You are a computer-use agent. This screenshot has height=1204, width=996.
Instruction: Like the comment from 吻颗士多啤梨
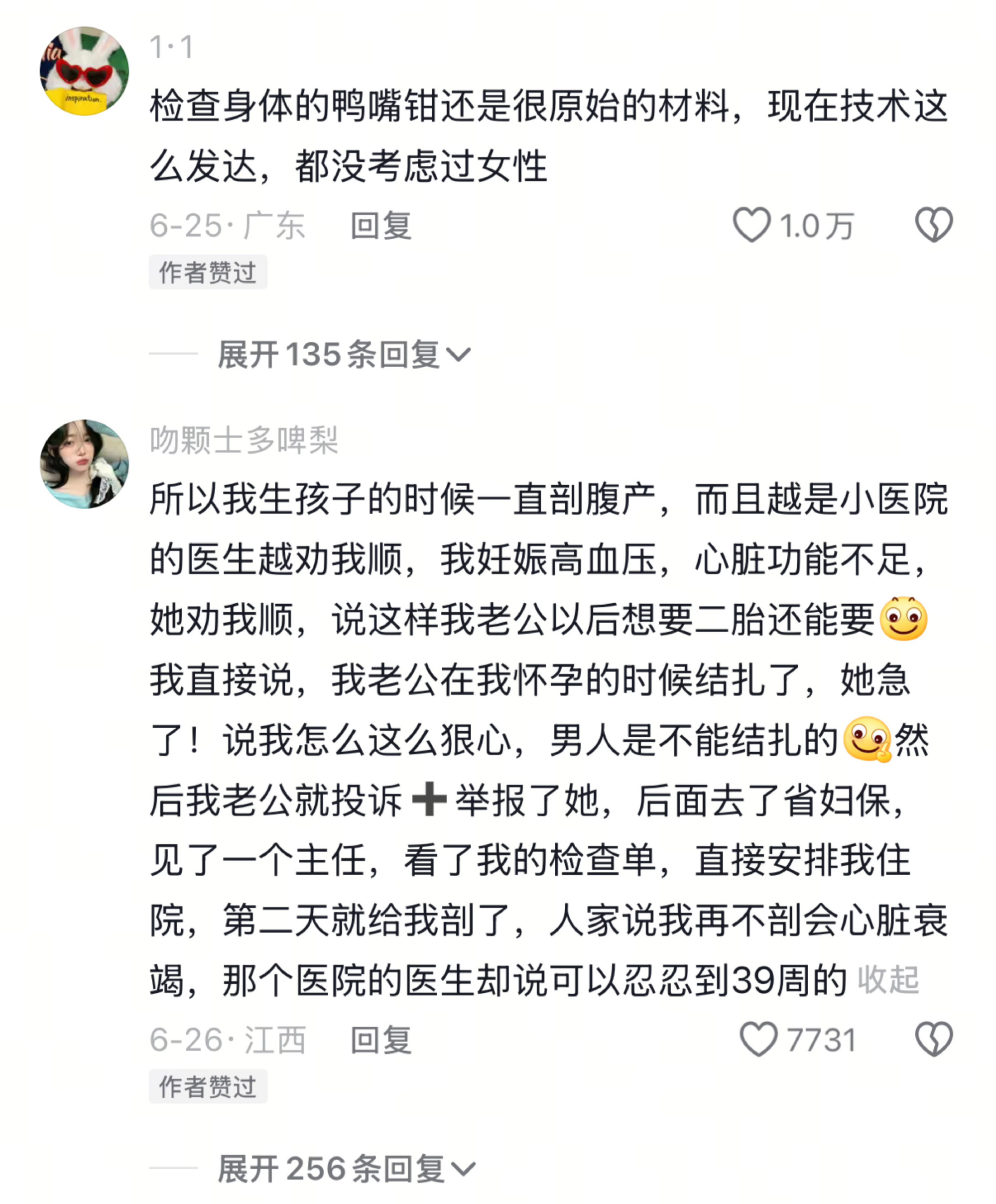point(758,1039)
